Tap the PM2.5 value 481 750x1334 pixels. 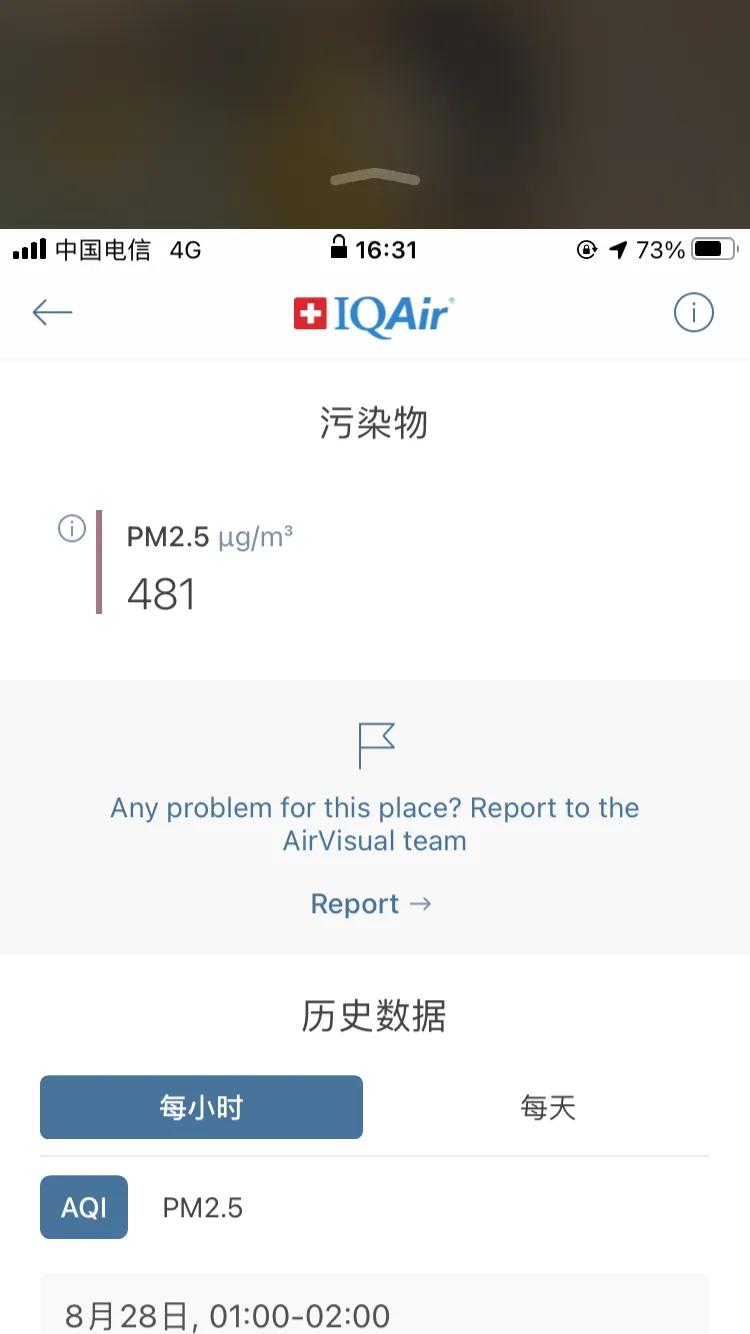point(162,594)
